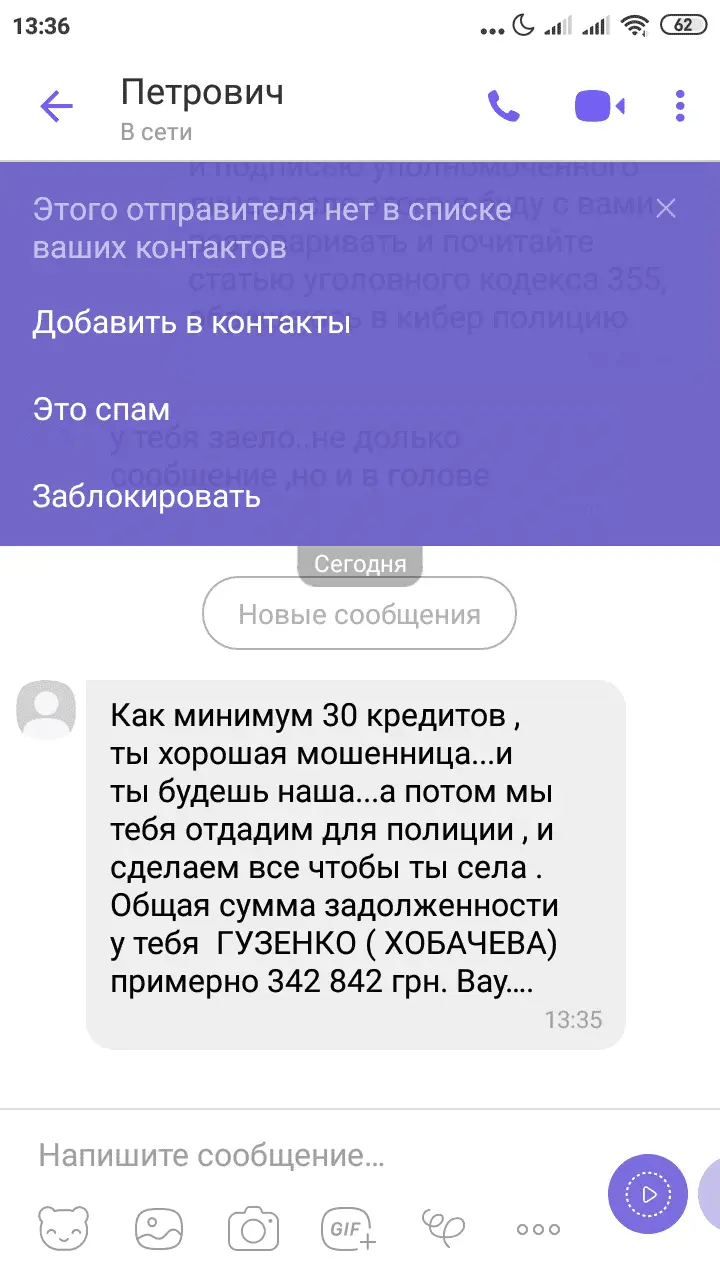
Task: Show more attachment options (three dots)
Action: point(538,1229)
